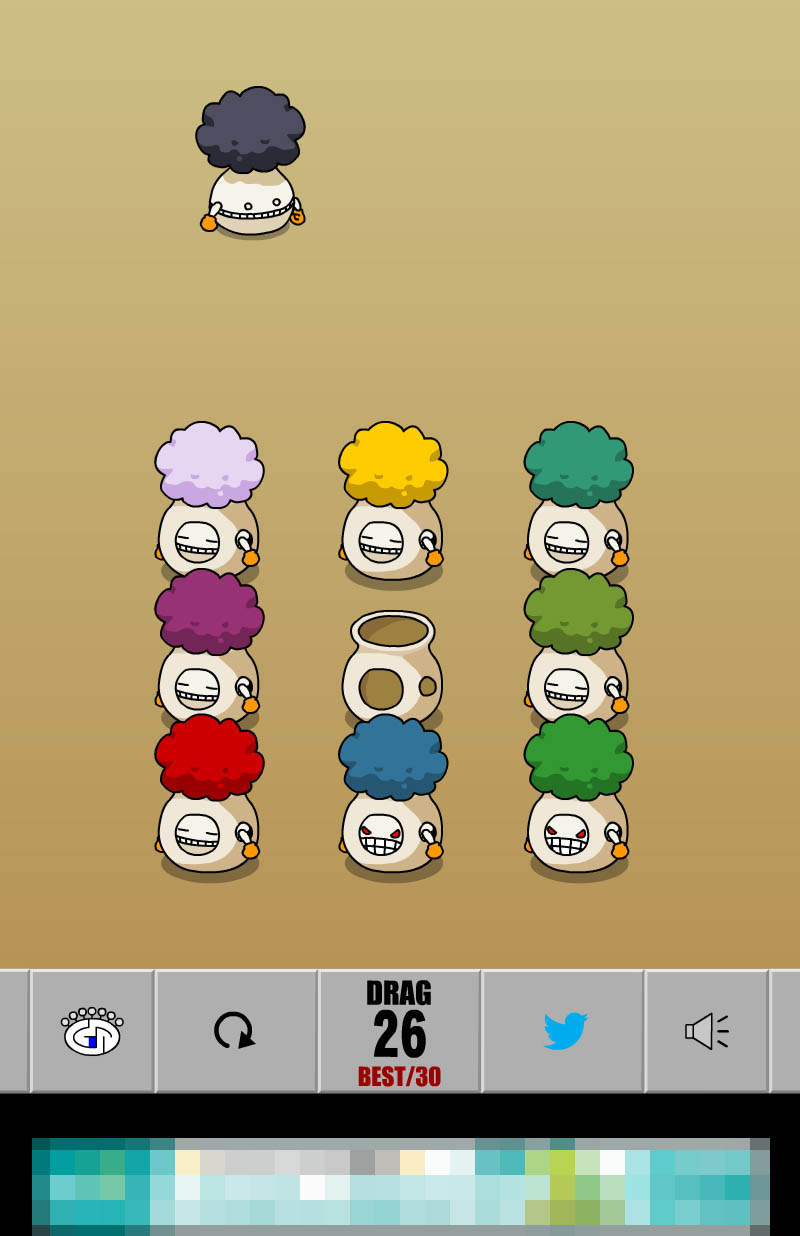Select the red-haired pot character

208,795
